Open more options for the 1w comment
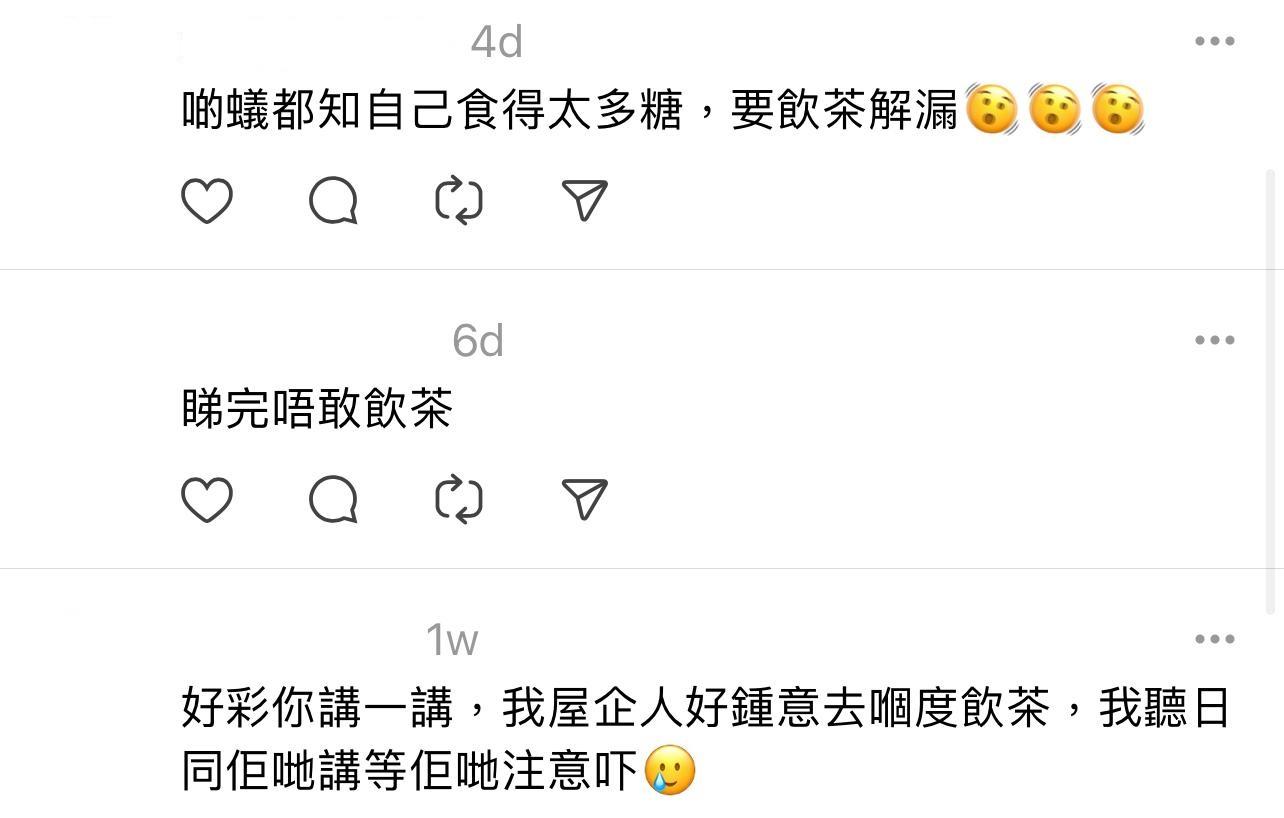 point(1214,639)
